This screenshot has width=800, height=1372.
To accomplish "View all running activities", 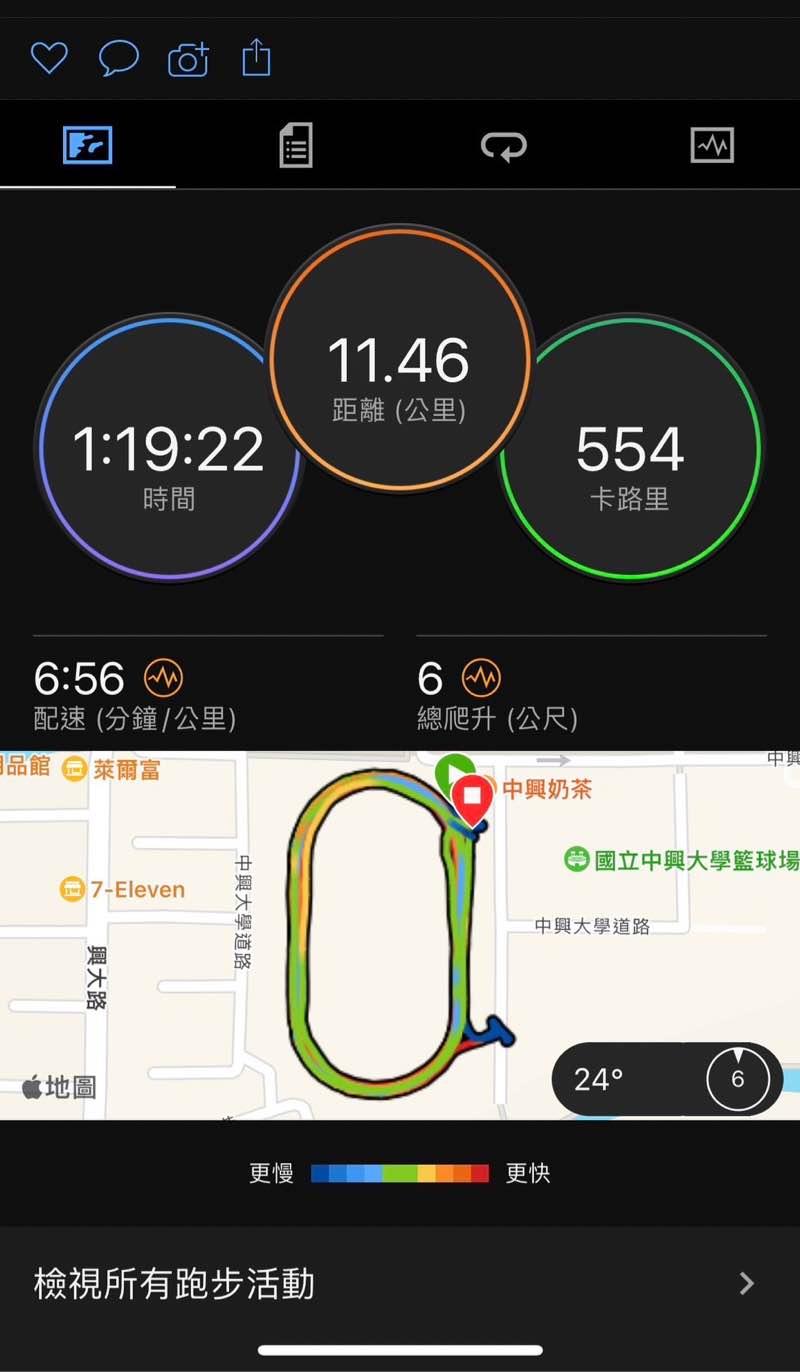I will coord(400,1284).
